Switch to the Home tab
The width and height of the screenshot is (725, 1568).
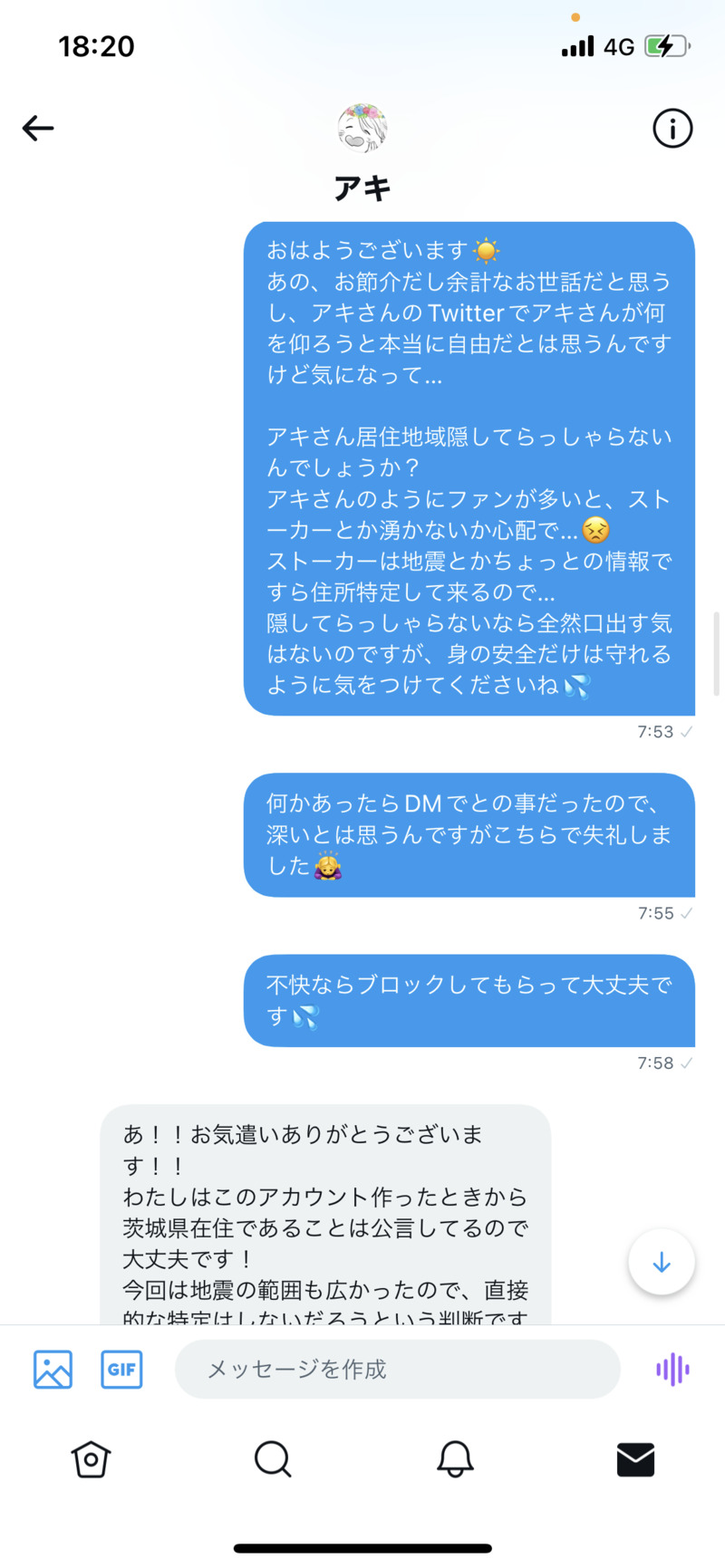(91, 1458)
